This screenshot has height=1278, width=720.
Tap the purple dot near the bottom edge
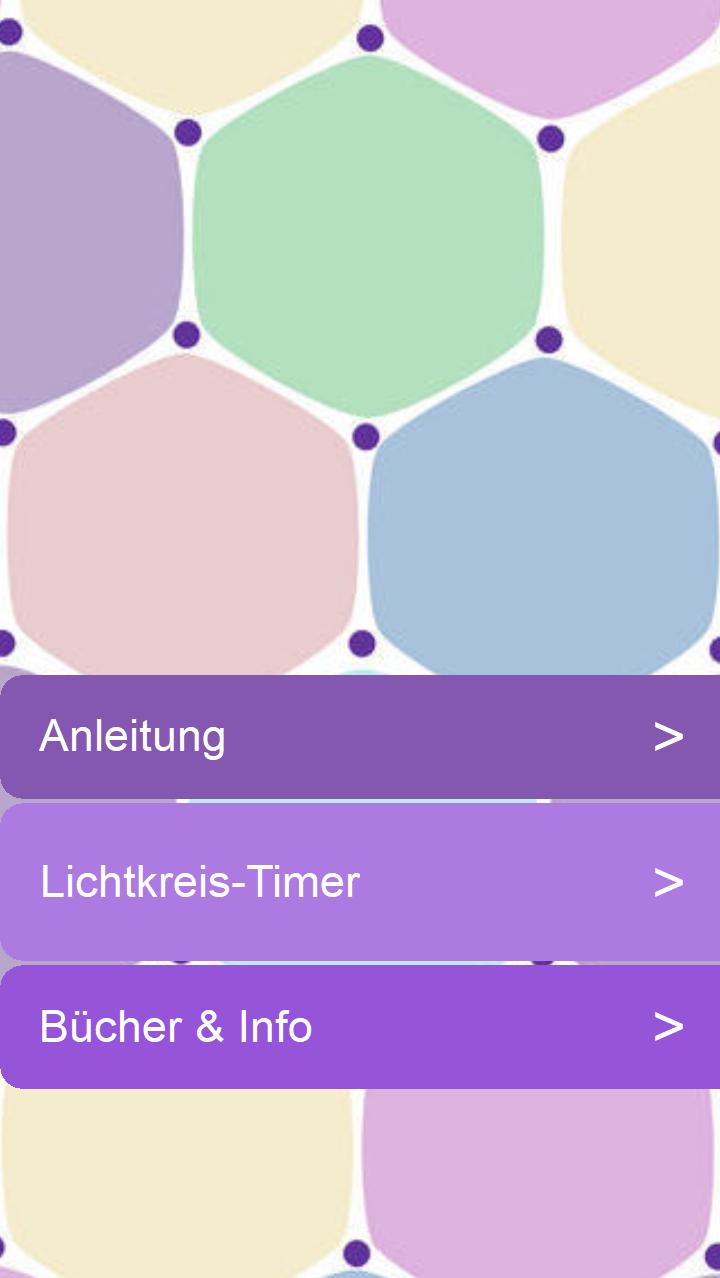coord(357,1252)
